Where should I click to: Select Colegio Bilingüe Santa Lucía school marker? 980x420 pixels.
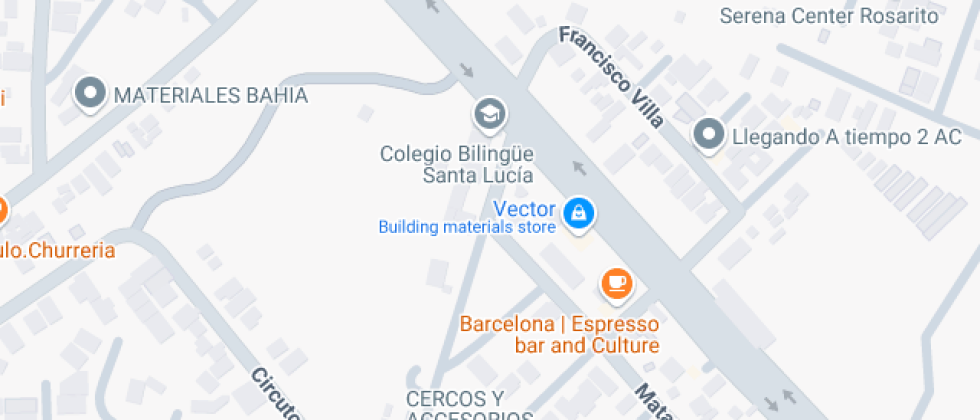pyautogui.click(x=489, y=115)
